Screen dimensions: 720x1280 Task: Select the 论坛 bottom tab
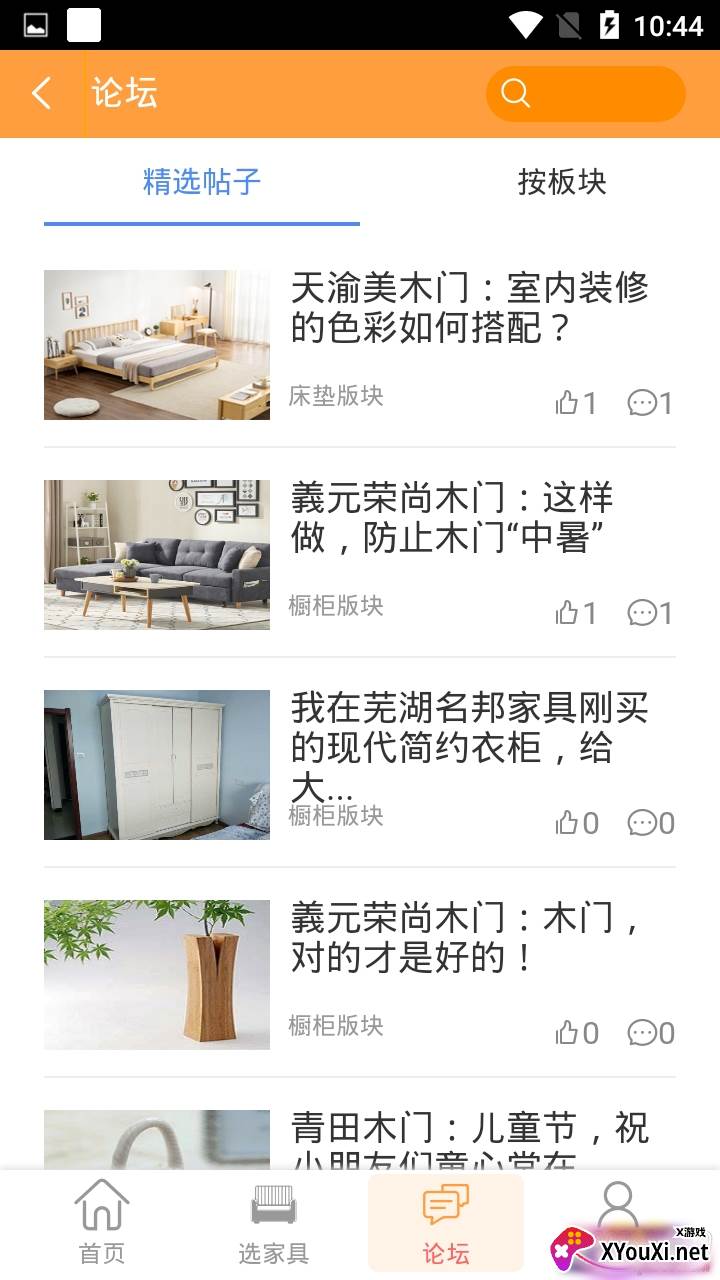[446, 1222]
